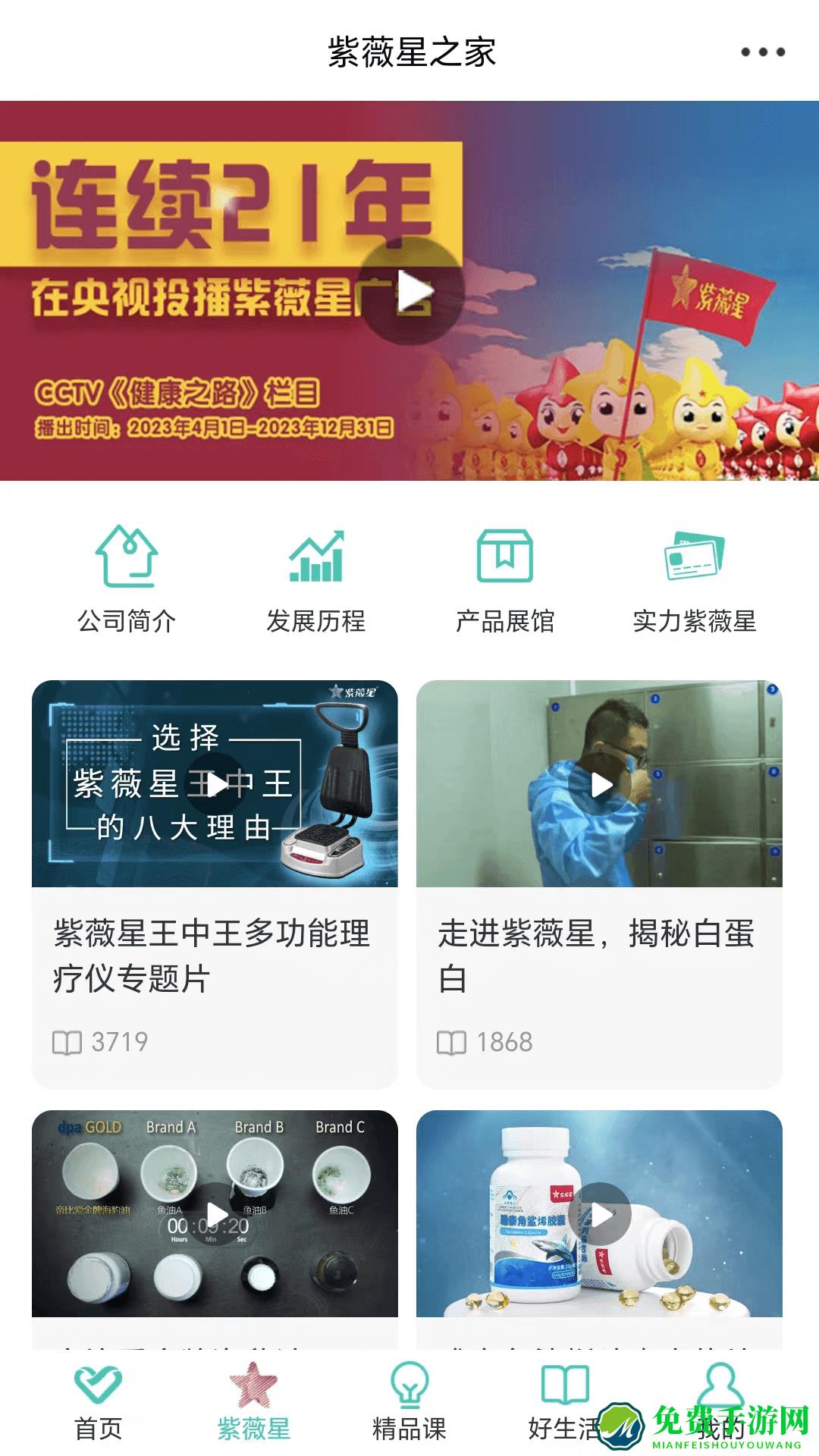Play the 白蛋白 factory tour video
Image resolution: width=819 pixels, height=1456 pixels.
click(603, 785)
